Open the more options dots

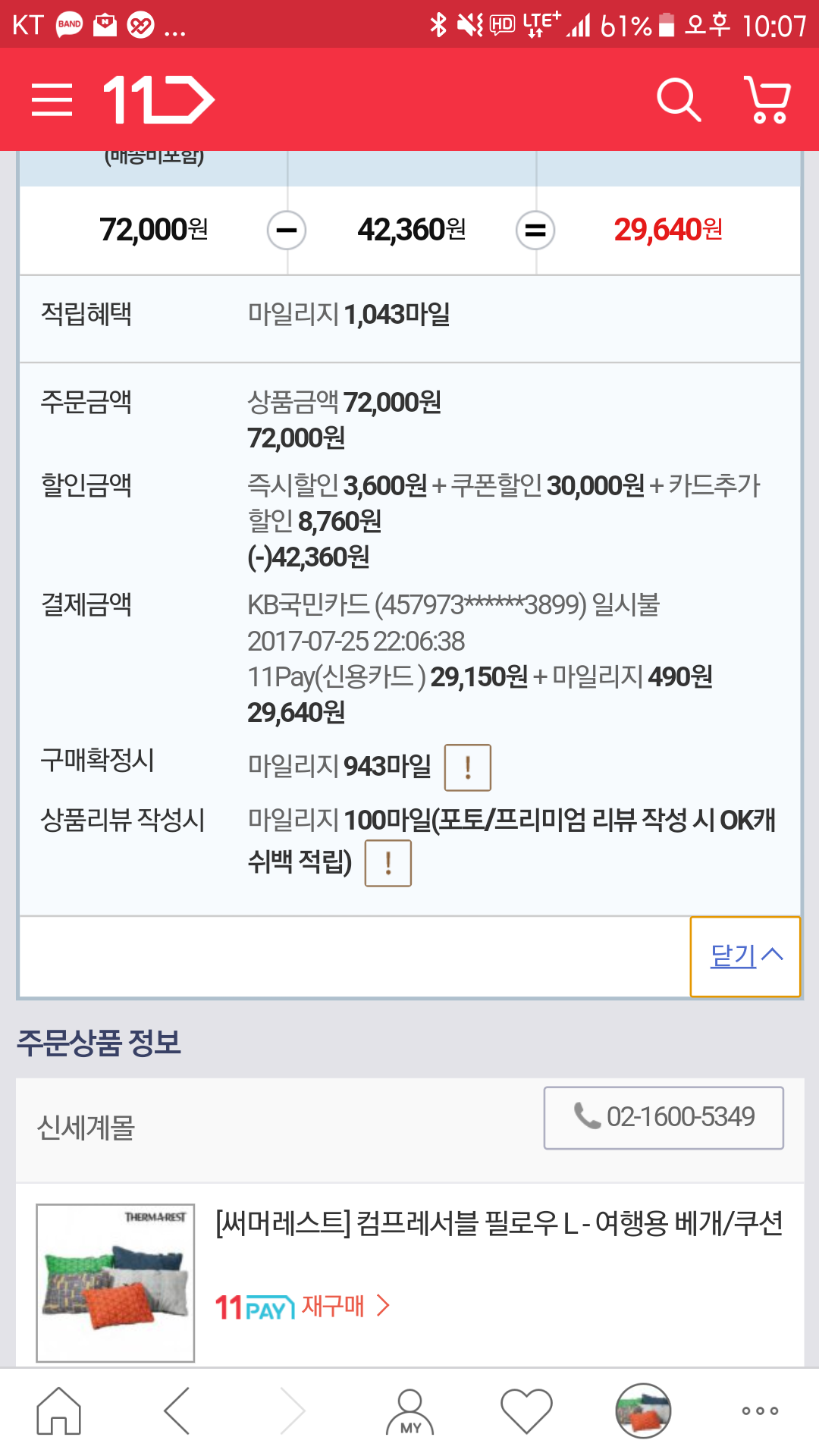coord(761,1410)
